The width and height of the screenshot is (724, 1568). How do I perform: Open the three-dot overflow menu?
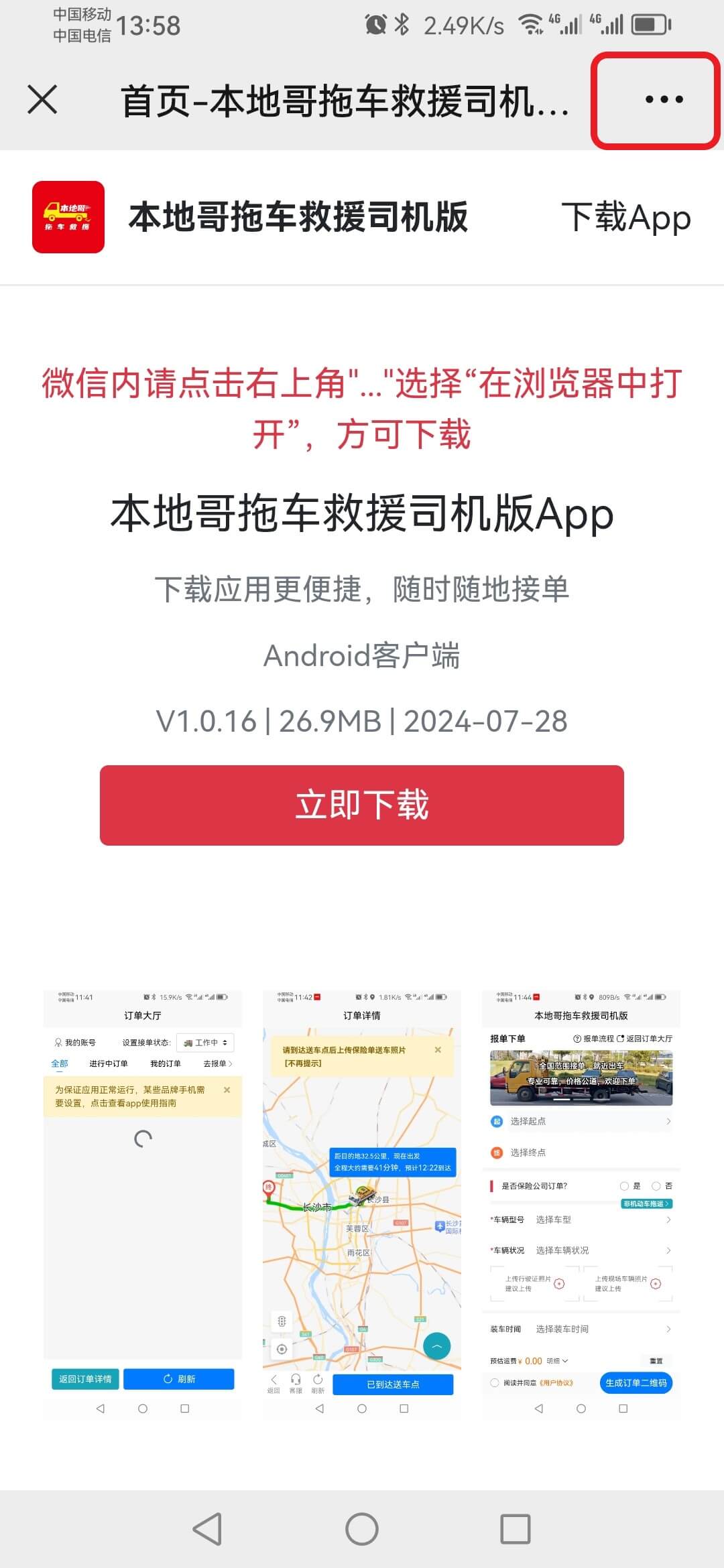click(x=663, y=100)
